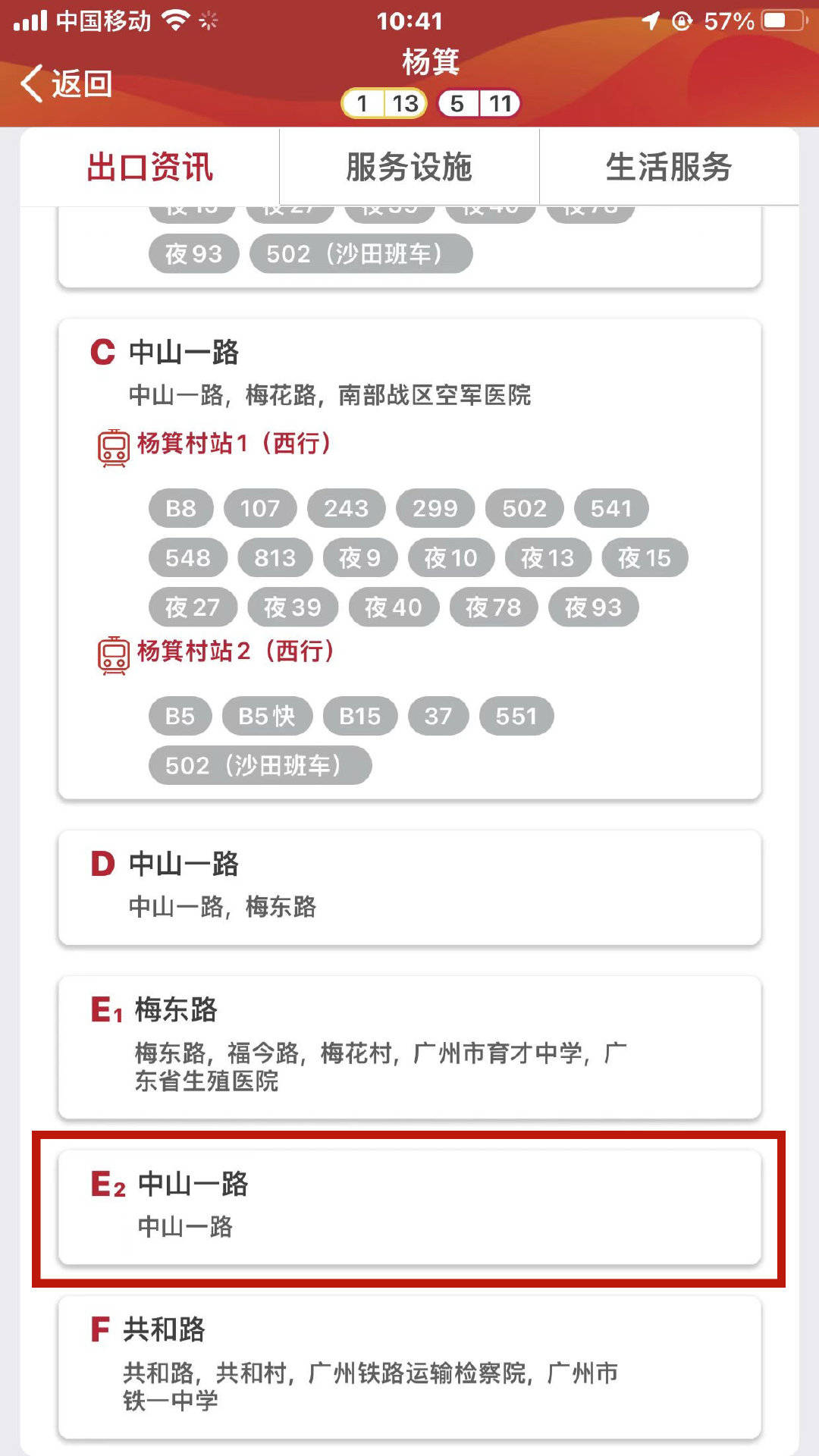Tap the line 5 station 11 badge
Screen dimensions: 819x1456
tap(479, 103)
